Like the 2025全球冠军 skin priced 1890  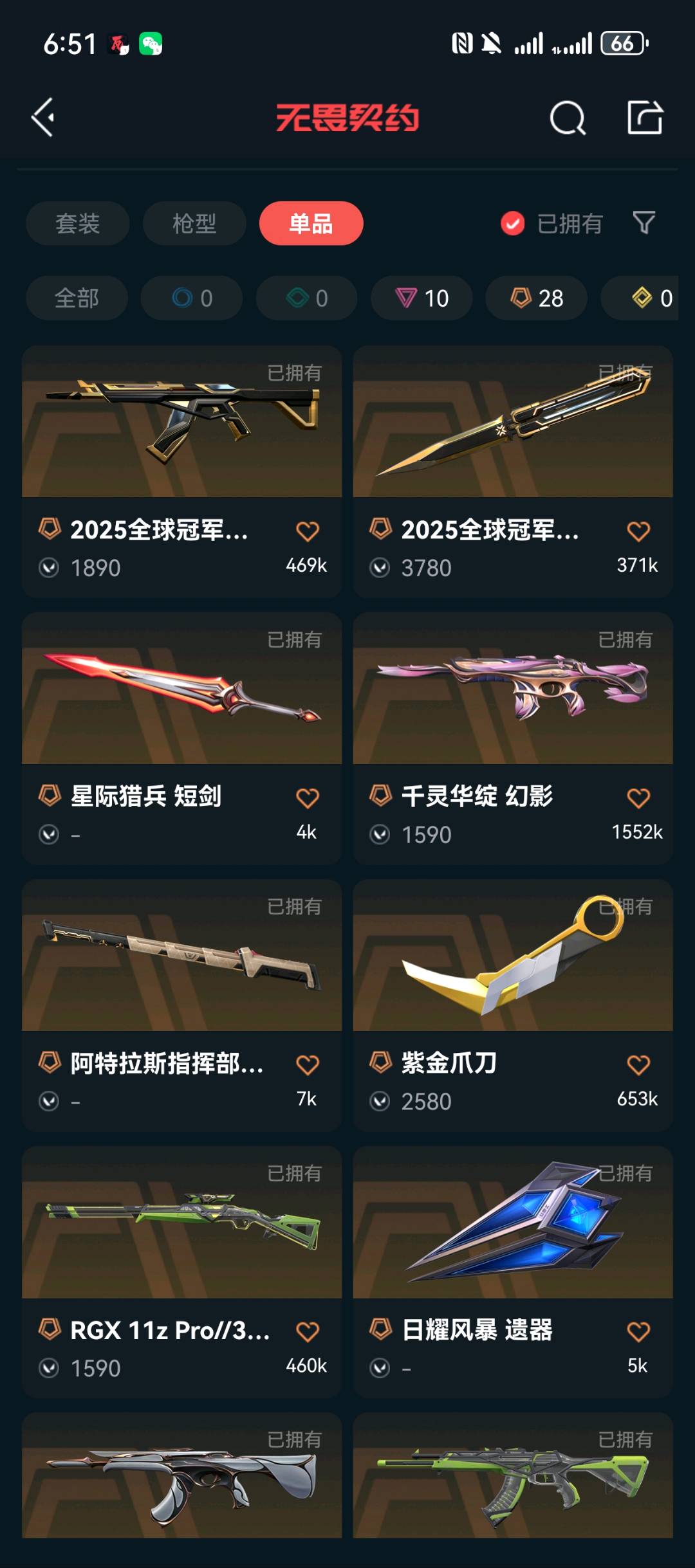point(307,531)
